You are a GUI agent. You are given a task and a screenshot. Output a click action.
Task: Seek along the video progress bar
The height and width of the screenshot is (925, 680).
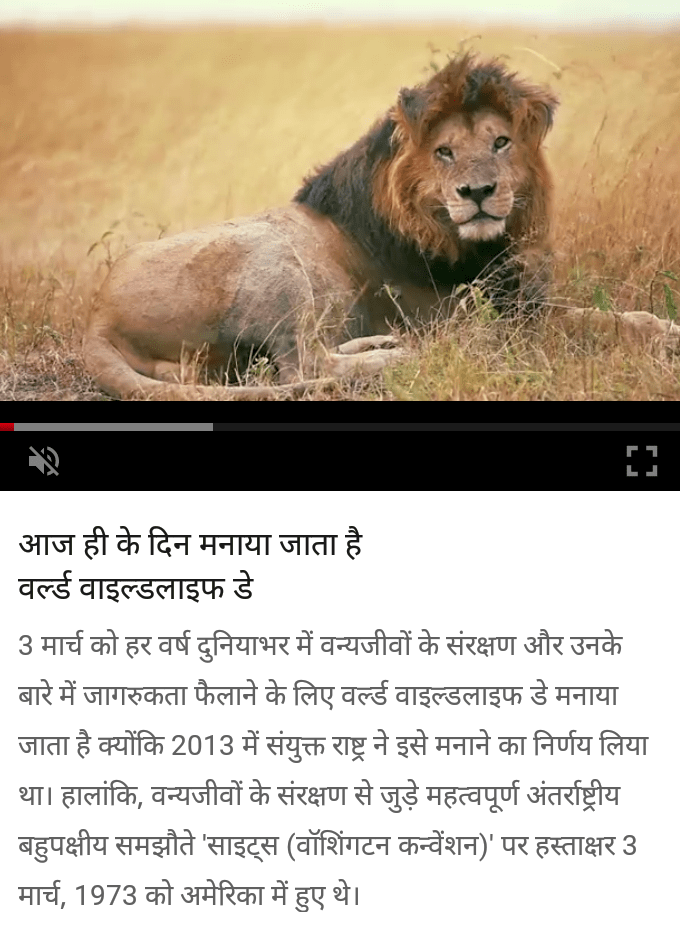point(340,427)
